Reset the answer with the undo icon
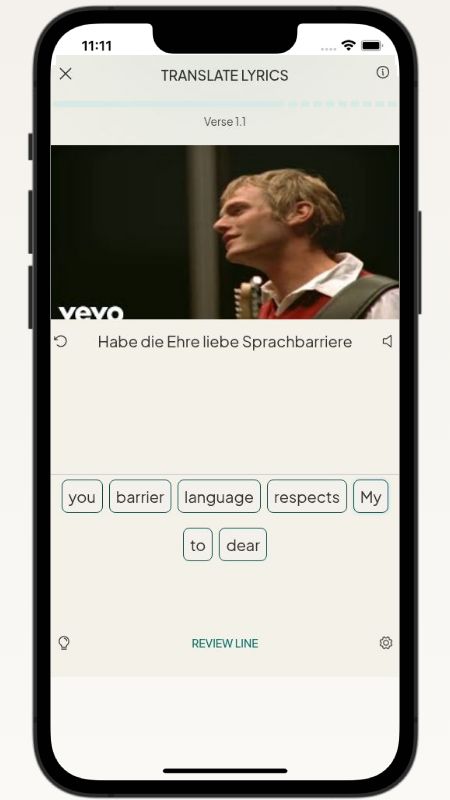450x800 pixels. coord(61,341)
